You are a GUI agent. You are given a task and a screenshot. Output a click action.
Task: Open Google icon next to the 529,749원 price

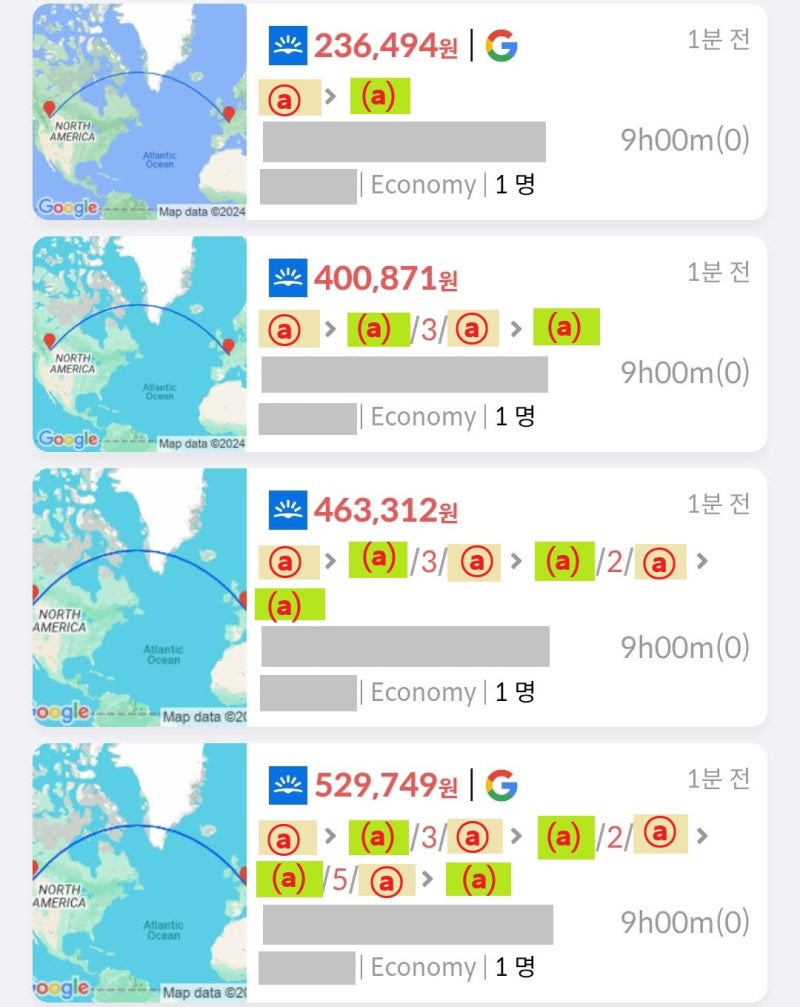(500, 786)
